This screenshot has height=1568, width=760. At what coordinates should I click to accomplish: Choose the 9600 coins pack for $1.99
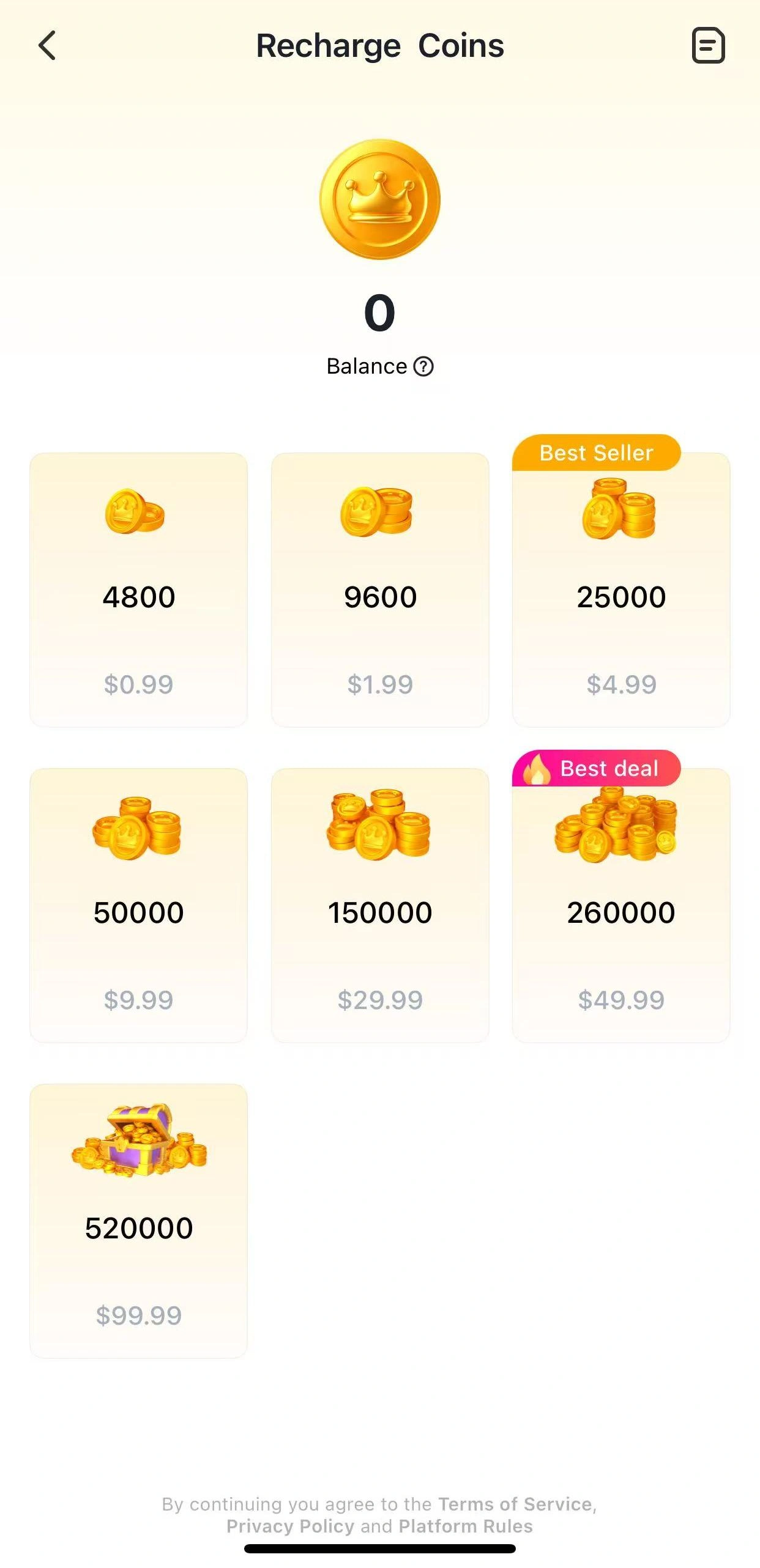click(x=380, y=590)
